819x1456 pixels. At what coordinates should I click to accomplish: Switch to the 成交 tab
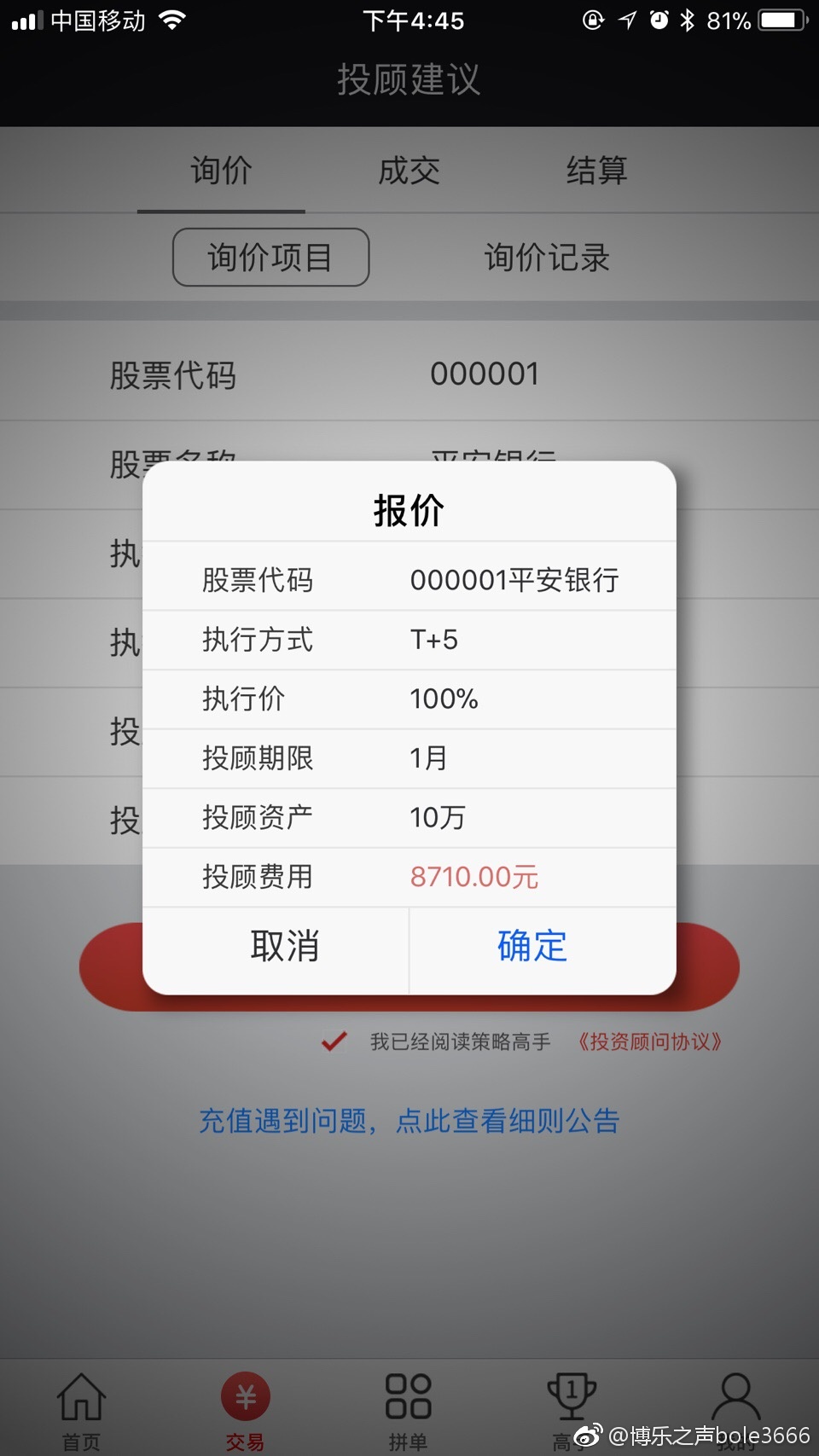point(409,171)
